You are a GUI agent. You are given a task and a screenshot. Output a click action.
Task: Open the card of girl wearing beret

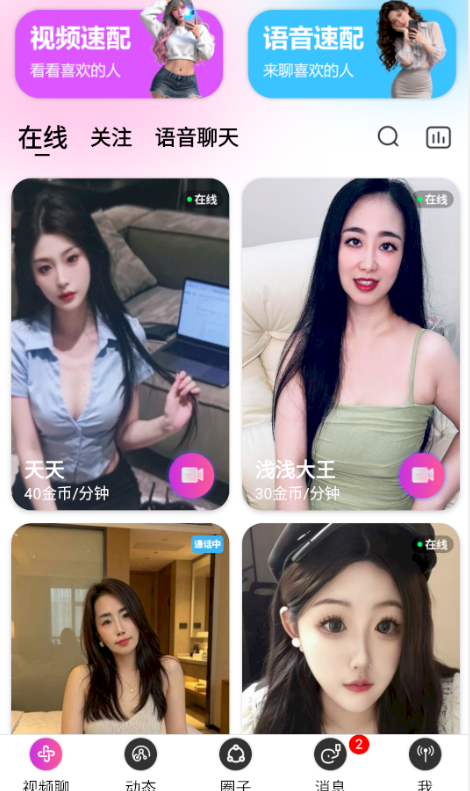tap(350, 629)
